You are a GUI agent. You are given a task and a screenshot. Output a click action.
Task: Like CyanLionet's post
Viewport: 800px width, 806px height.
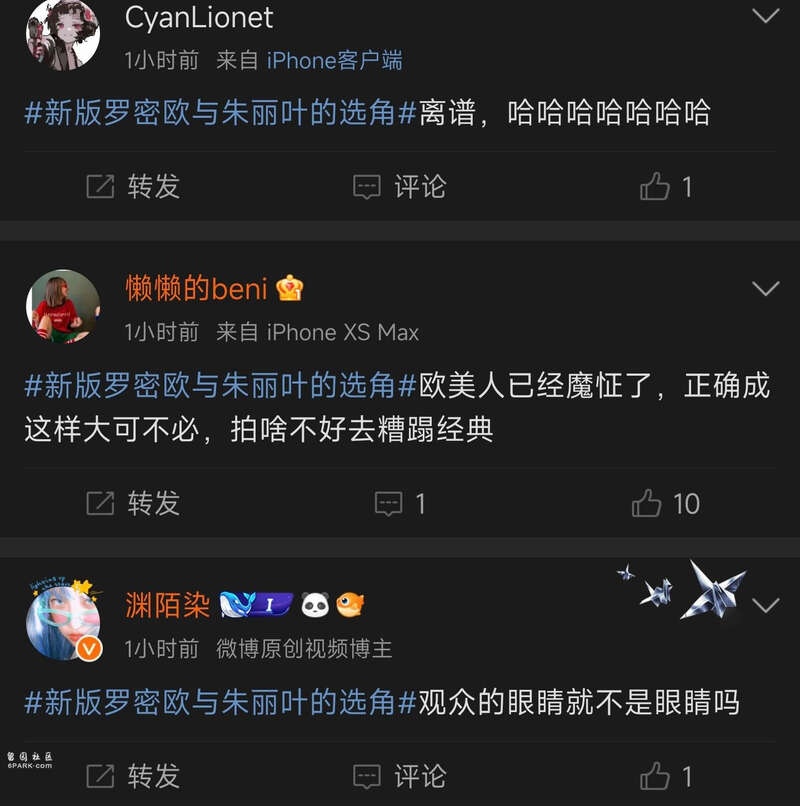[667, 186]
